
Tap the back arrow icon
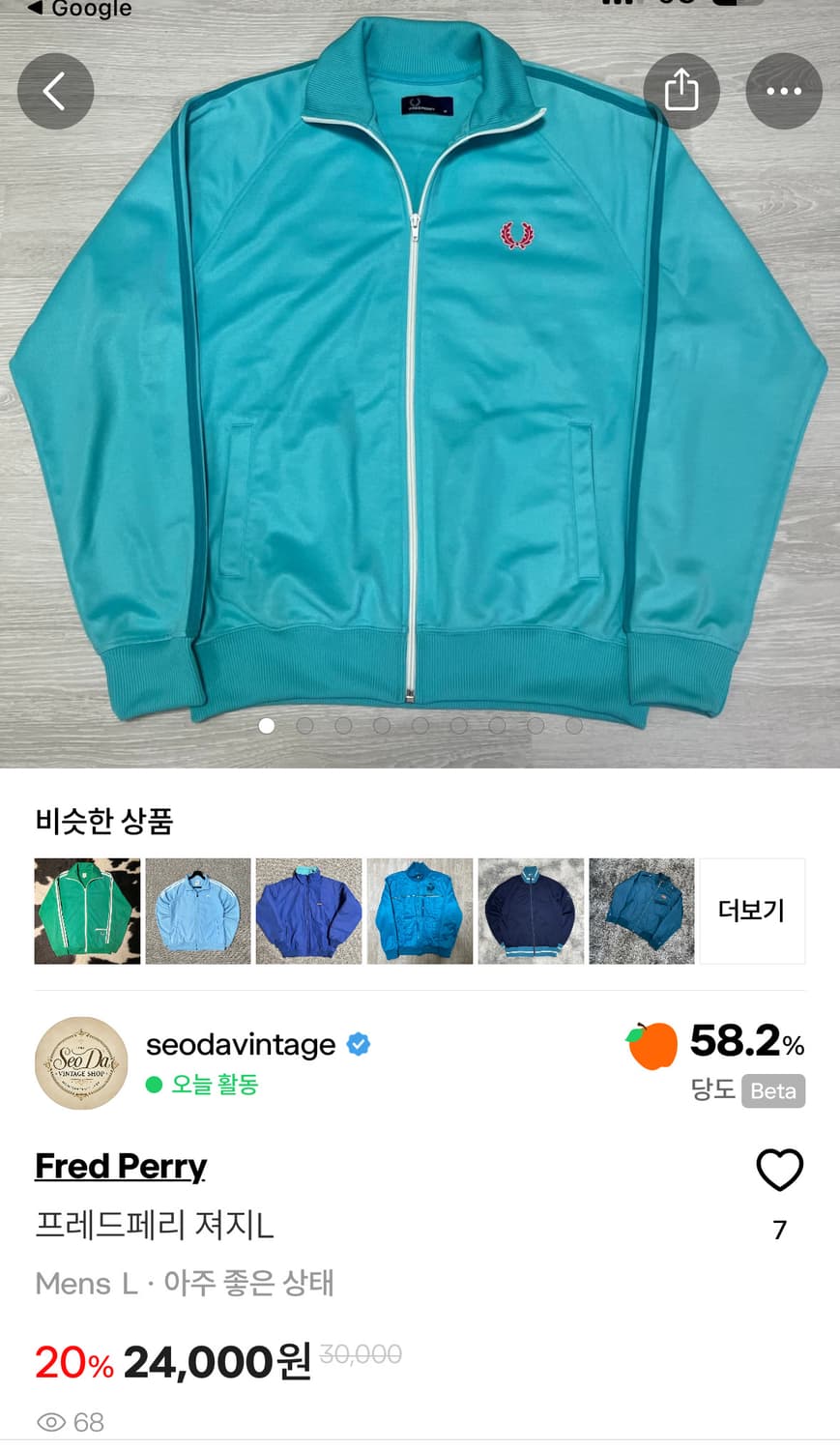click(55, 91)
